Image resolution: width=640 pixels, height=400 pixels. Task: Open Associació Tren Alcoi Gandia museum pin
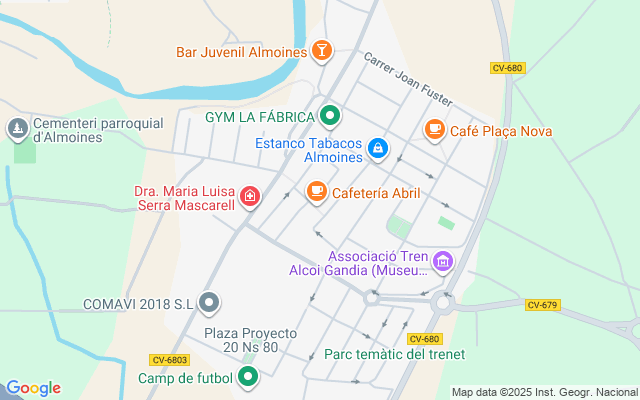click(443, 263)
